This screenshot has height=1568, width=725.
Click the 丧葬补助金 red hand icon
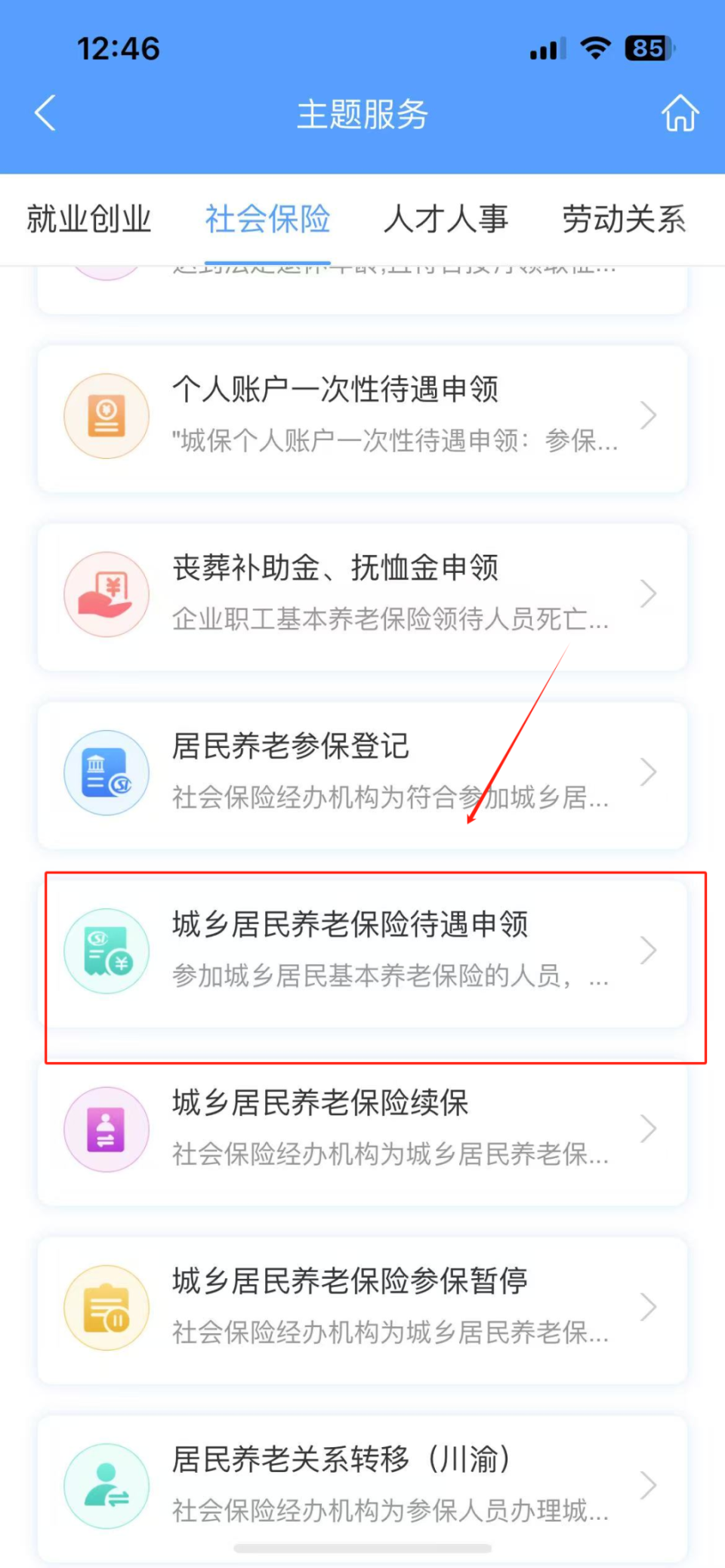pos(106,594)
